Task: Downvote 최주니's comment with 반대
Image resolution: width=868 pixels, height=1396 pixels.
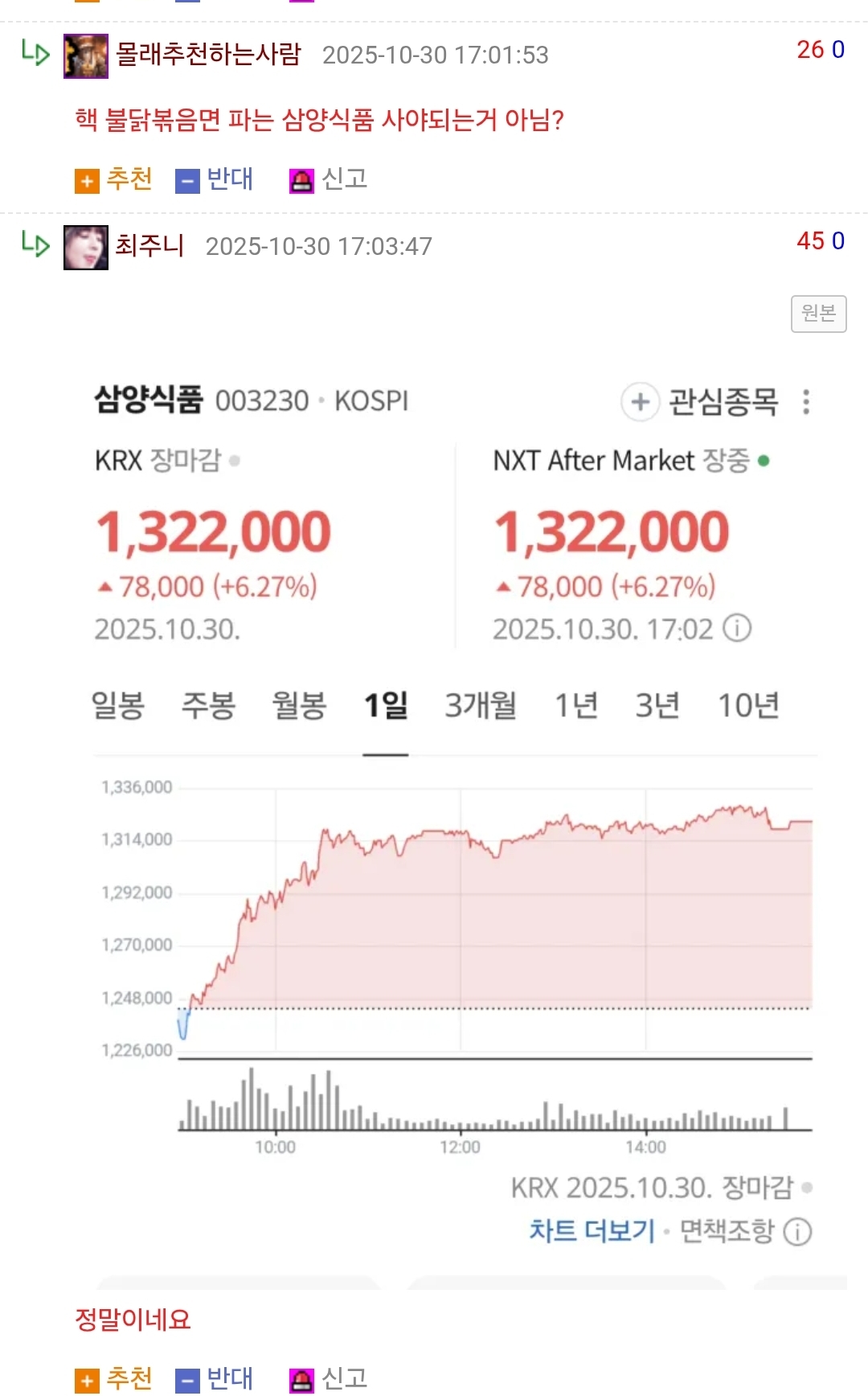Action: [215, 1379]
